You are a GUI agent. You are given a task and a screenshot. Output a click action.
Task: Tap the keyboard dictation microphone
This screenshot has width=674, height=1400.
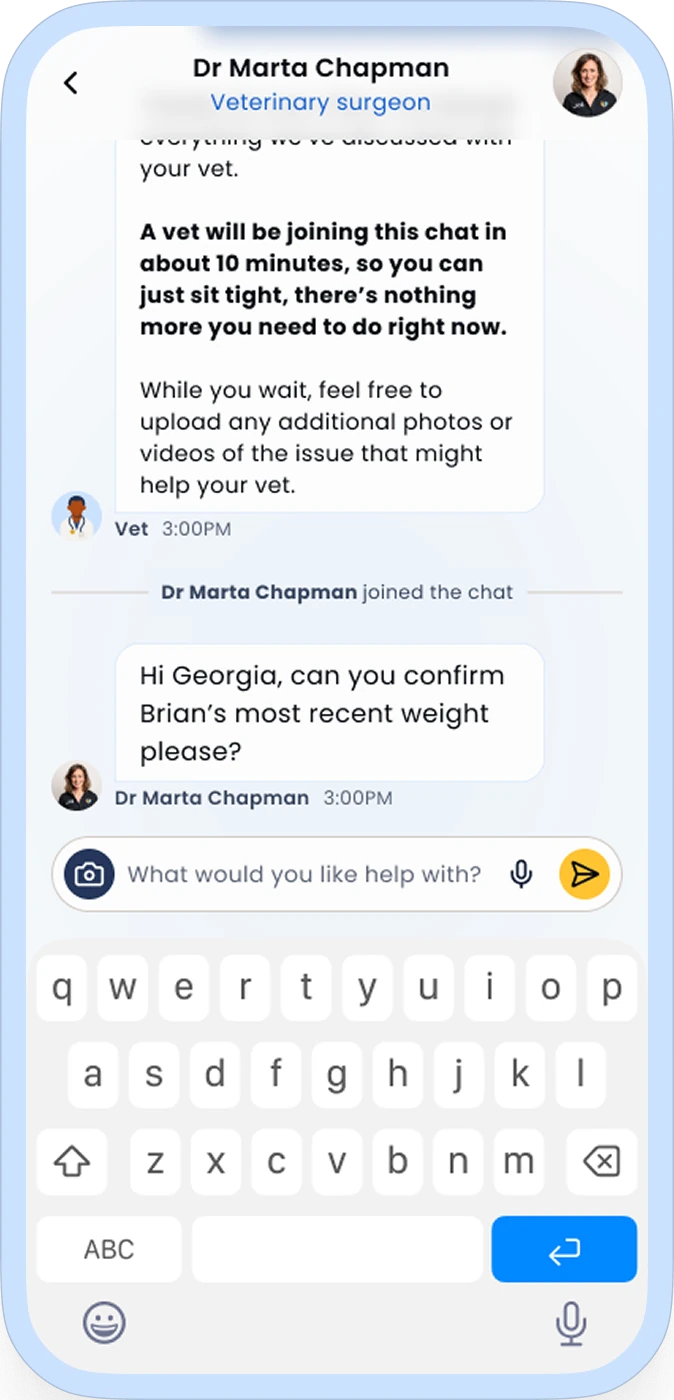pos(570,1324)
